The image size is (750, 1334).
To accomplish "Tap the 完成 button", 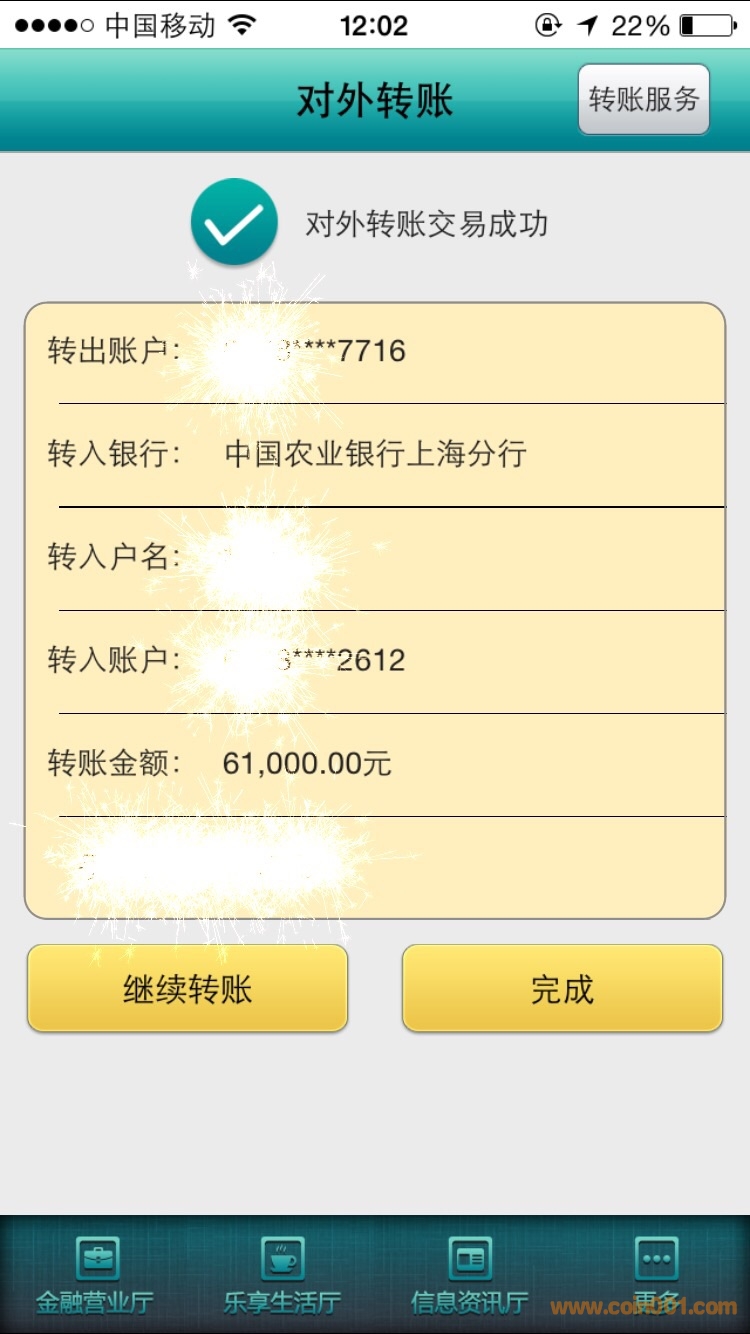I will tap(562, 988).
